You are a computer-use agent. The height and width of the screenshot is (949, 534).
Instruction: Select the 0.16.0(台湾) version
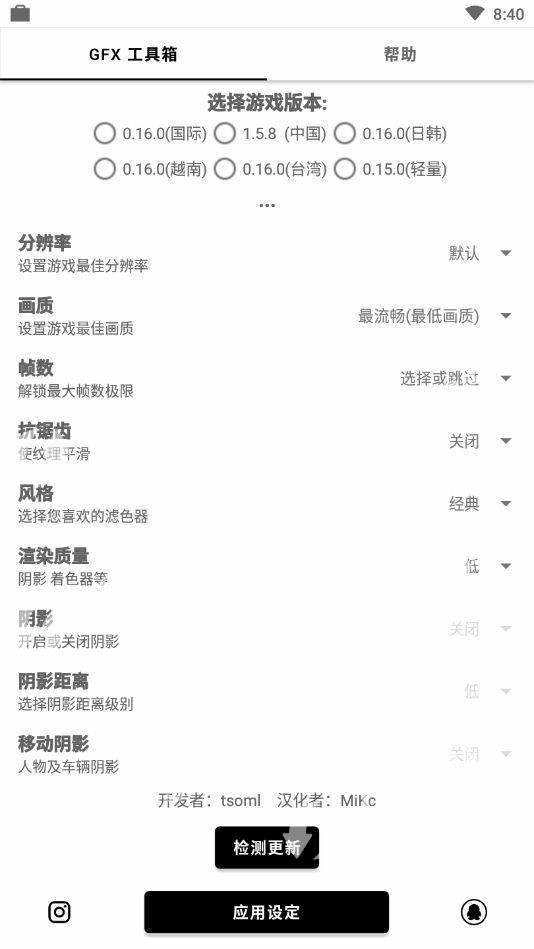[270, 169]
